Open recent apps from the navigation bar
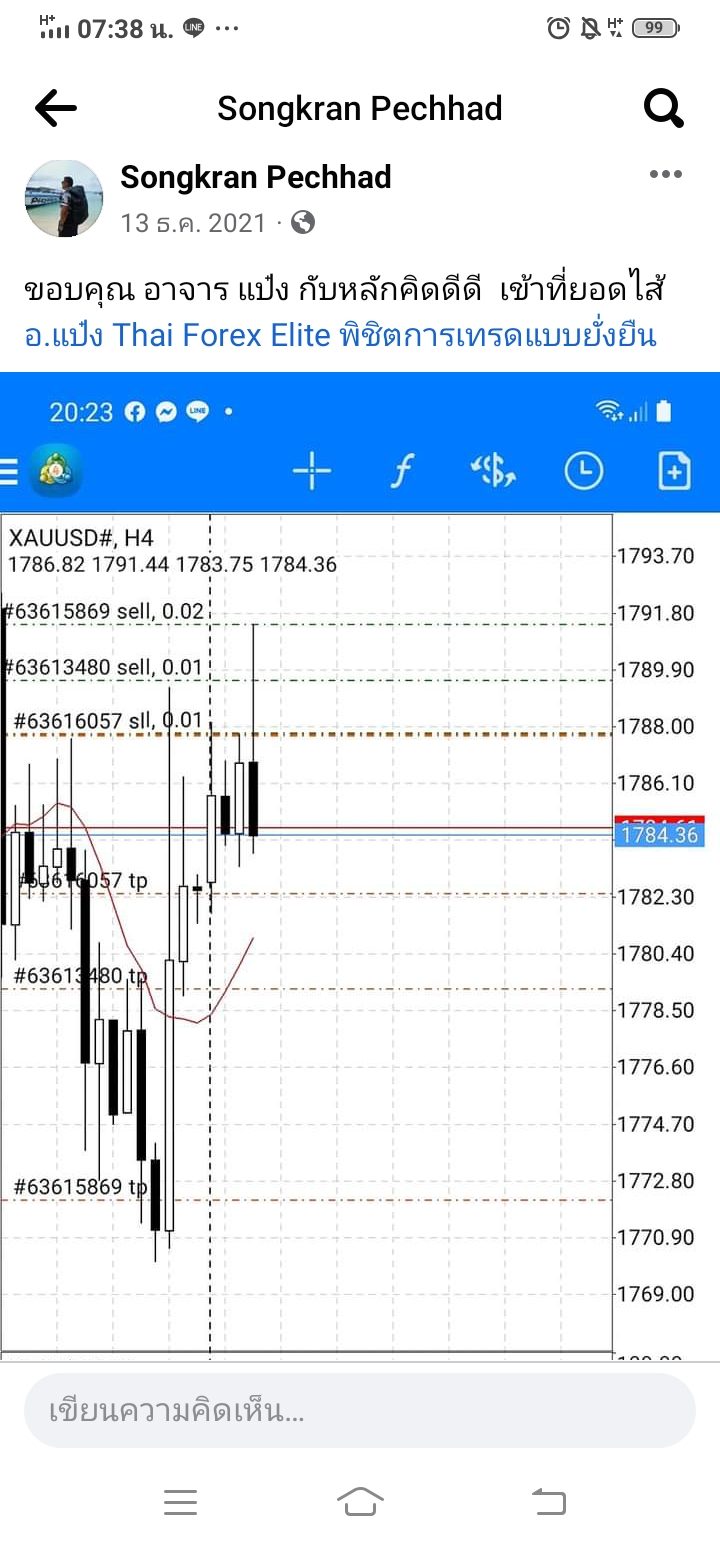The image size is (720, 1544). point(180,1502)
